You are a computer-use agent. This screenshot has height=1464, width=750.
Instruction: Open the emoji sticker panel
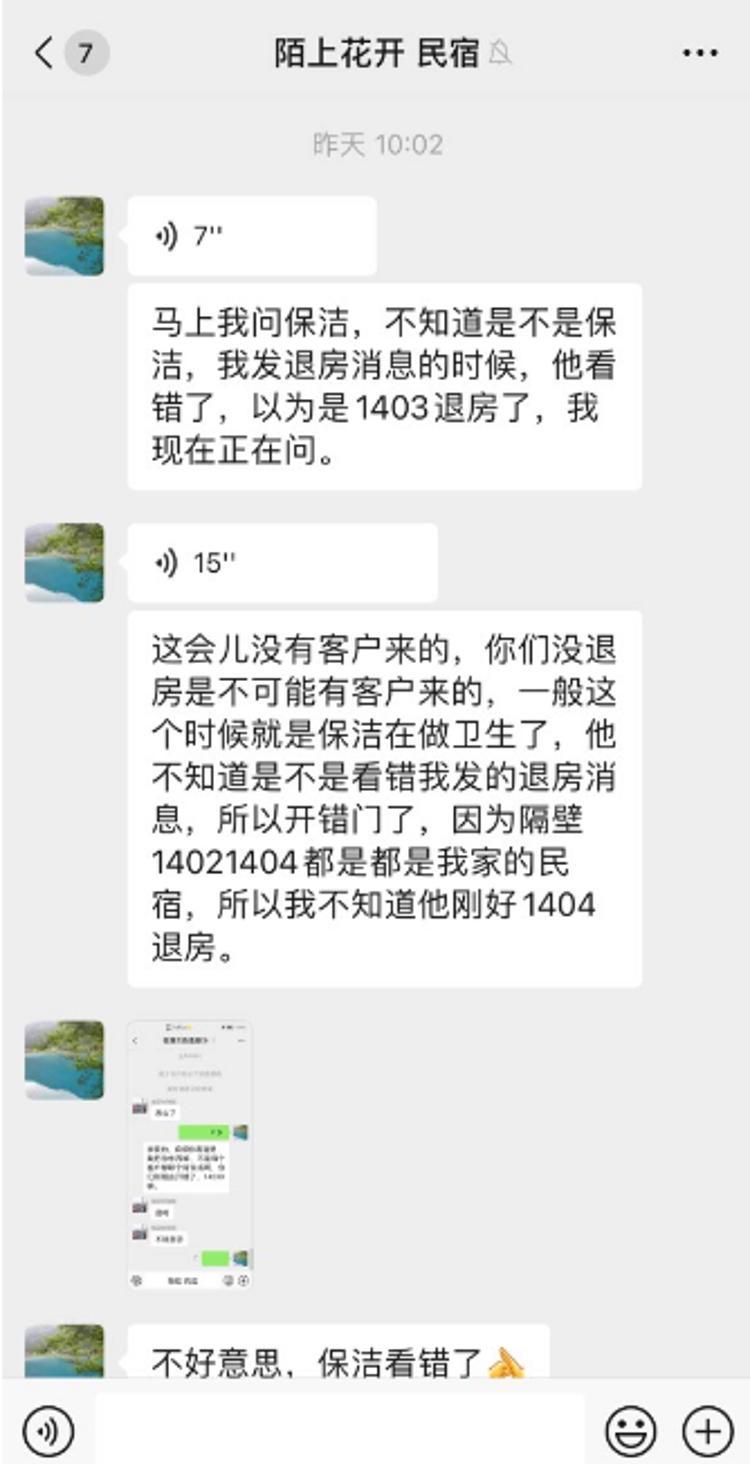631,1431
